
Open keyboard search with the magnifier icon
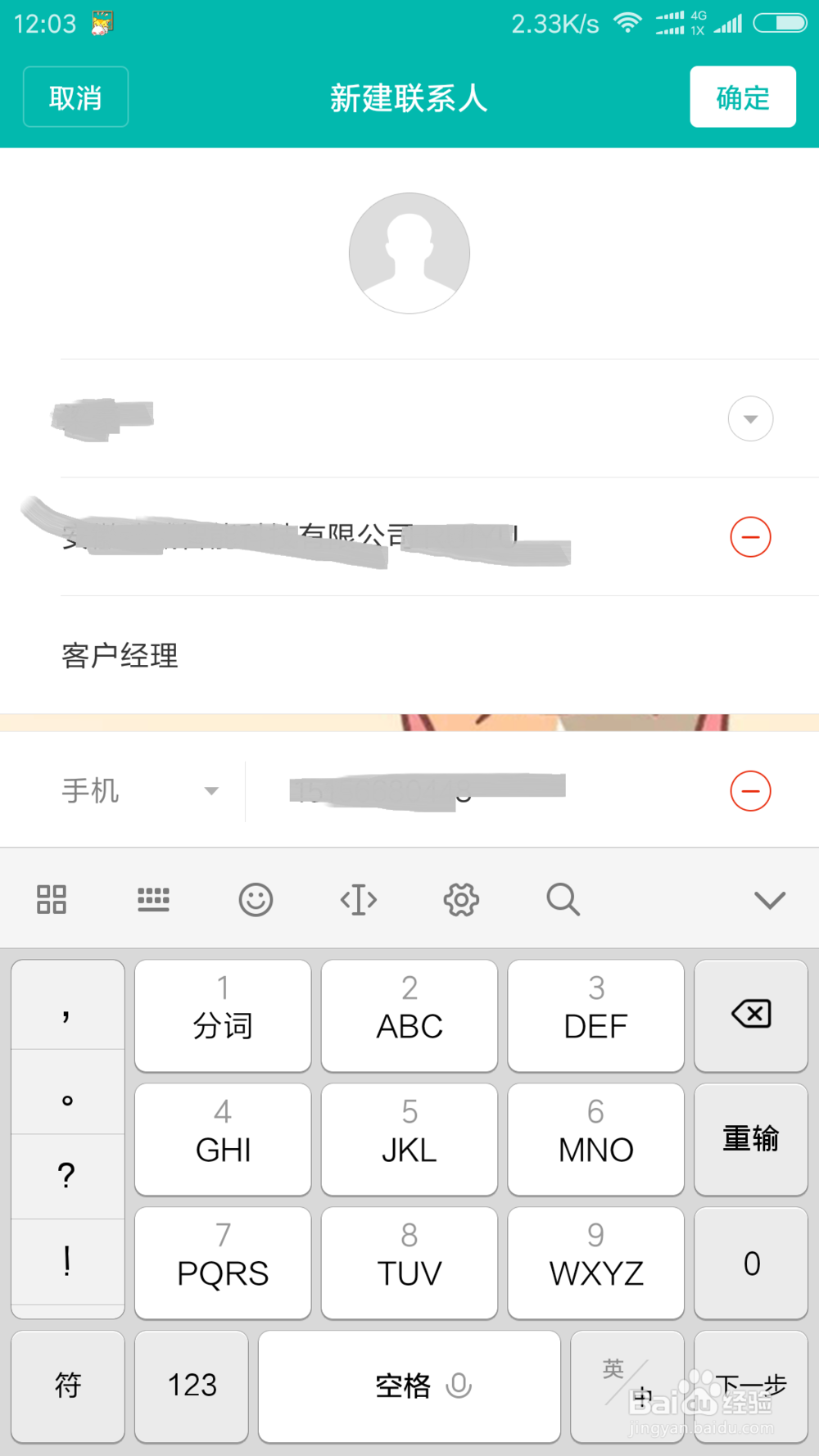coord(563,898)
